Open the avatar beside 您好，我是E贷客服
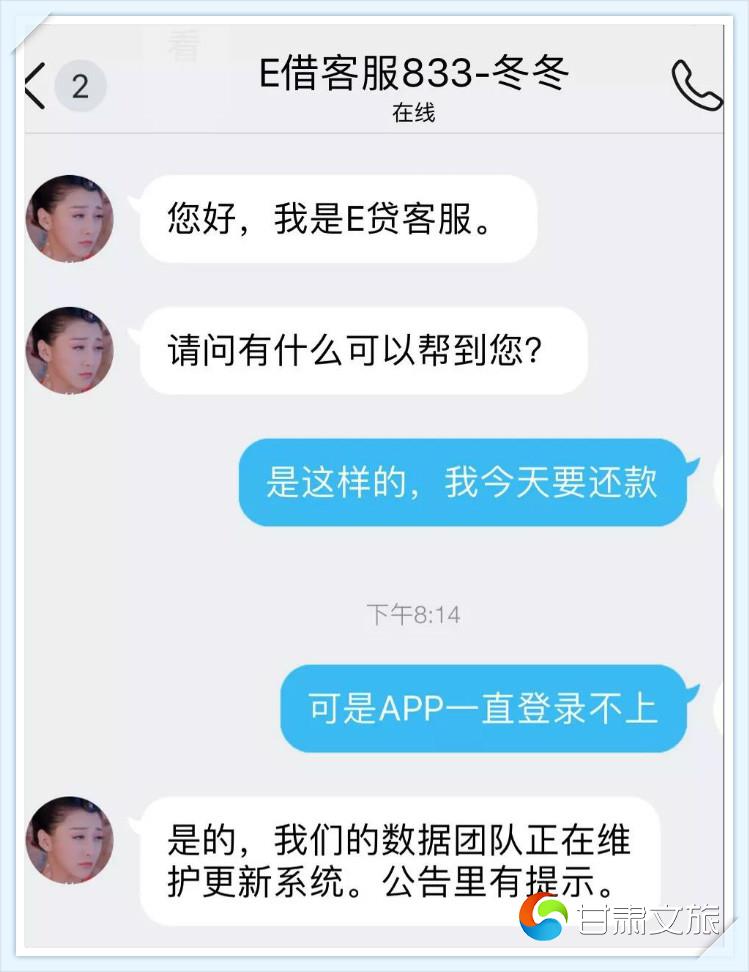Screen dimensions: 749x972 [x=69, y=219]
